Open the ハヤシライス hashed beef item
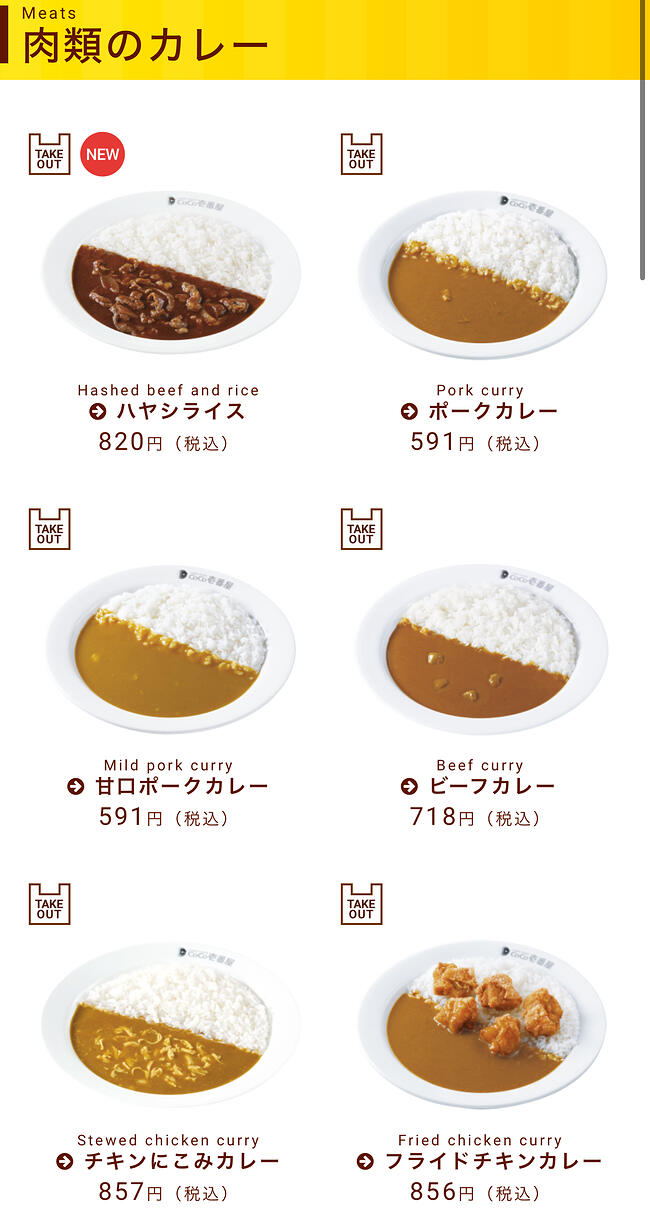 tap(168, 411)
